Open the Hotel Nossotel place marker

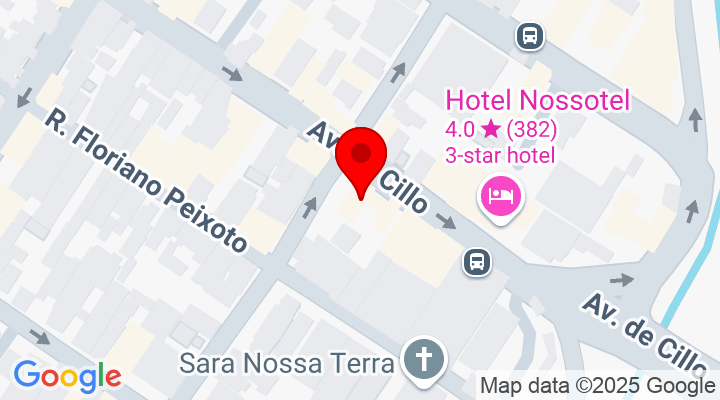[x=500, y=193]
